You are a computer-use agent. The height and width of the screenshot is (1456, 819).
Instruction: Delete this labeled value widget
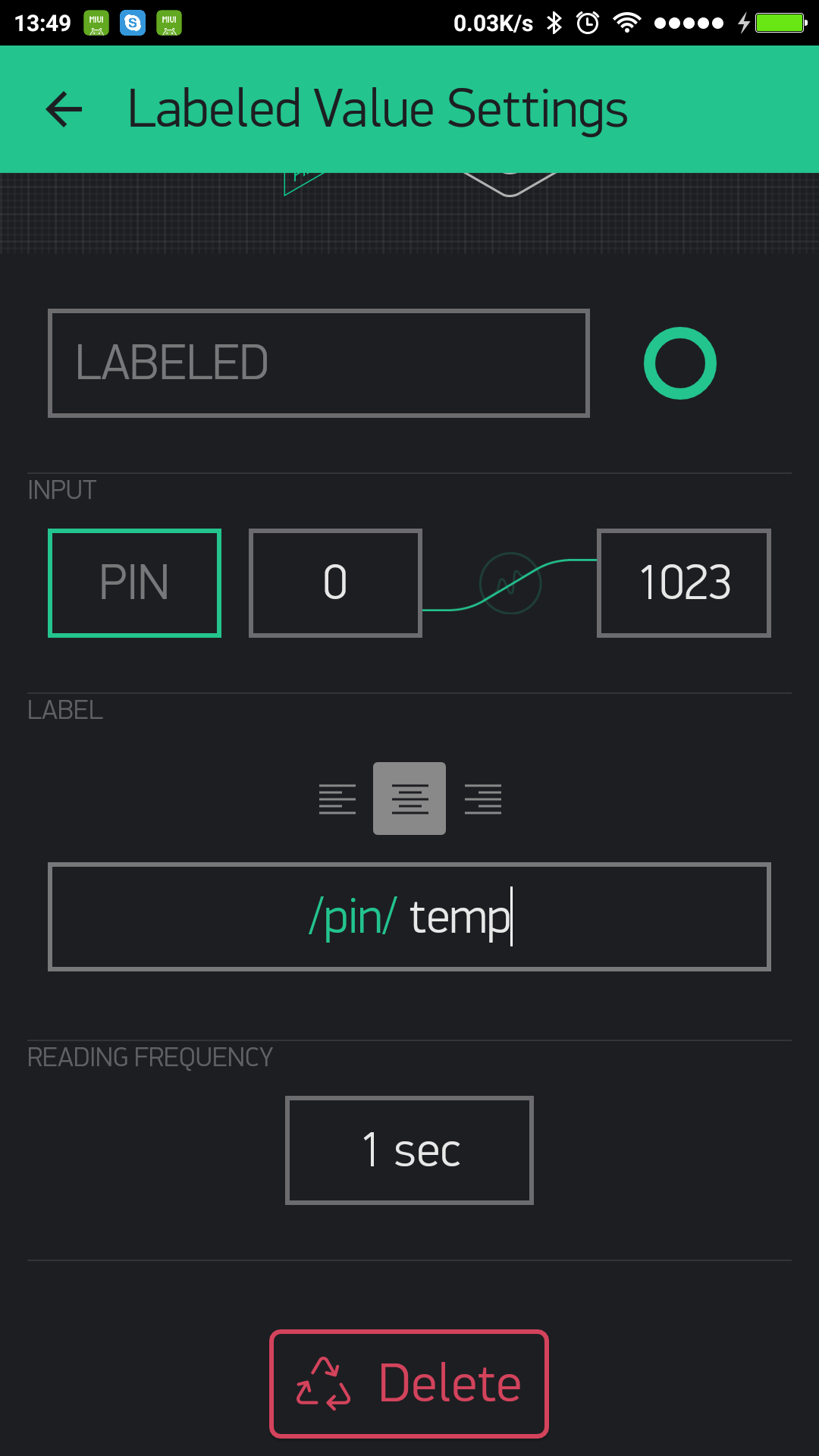[x=409, y=1384]
